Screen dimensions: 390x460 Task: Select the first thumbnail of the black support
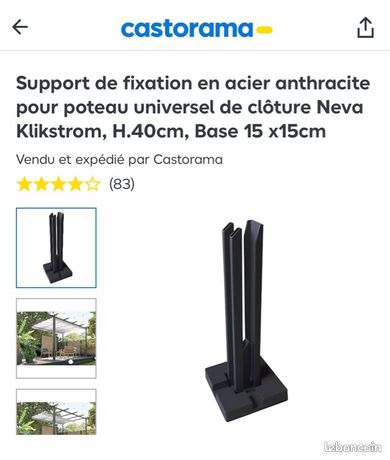click(56, 248)
